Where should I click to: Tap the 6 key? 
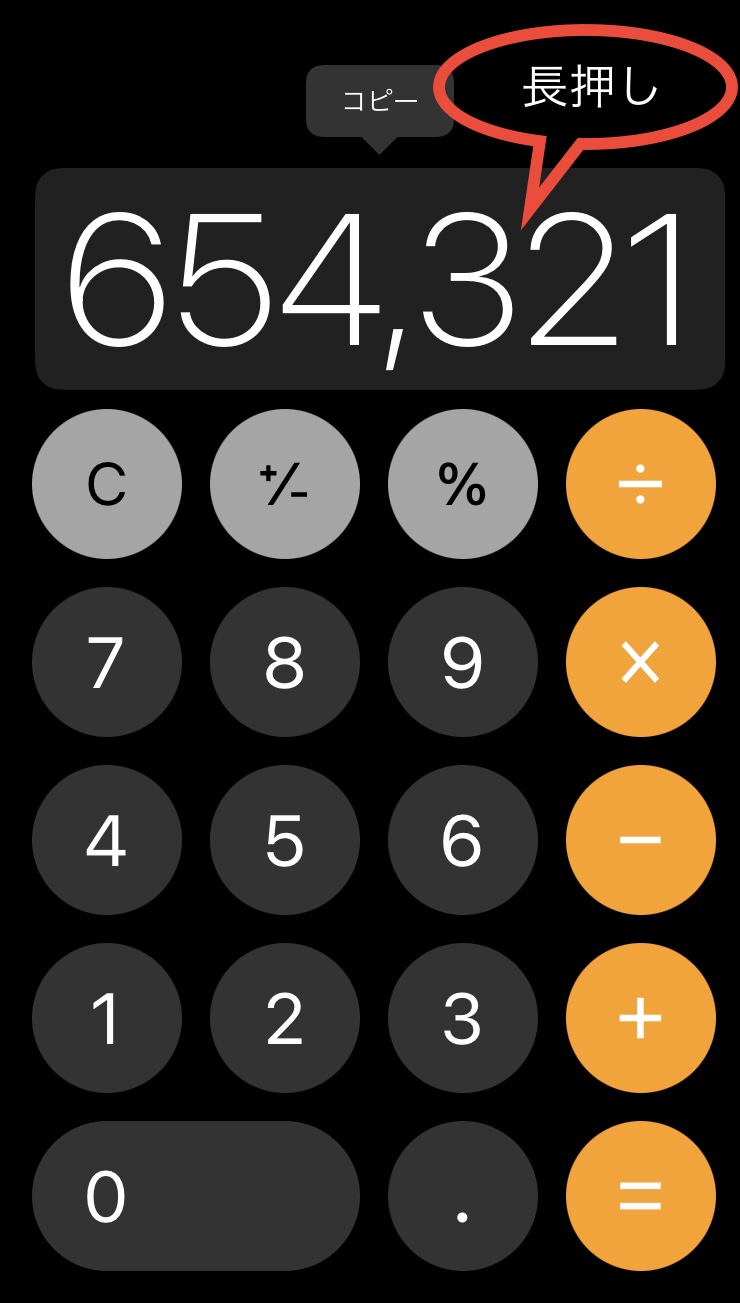coord(463,840)
